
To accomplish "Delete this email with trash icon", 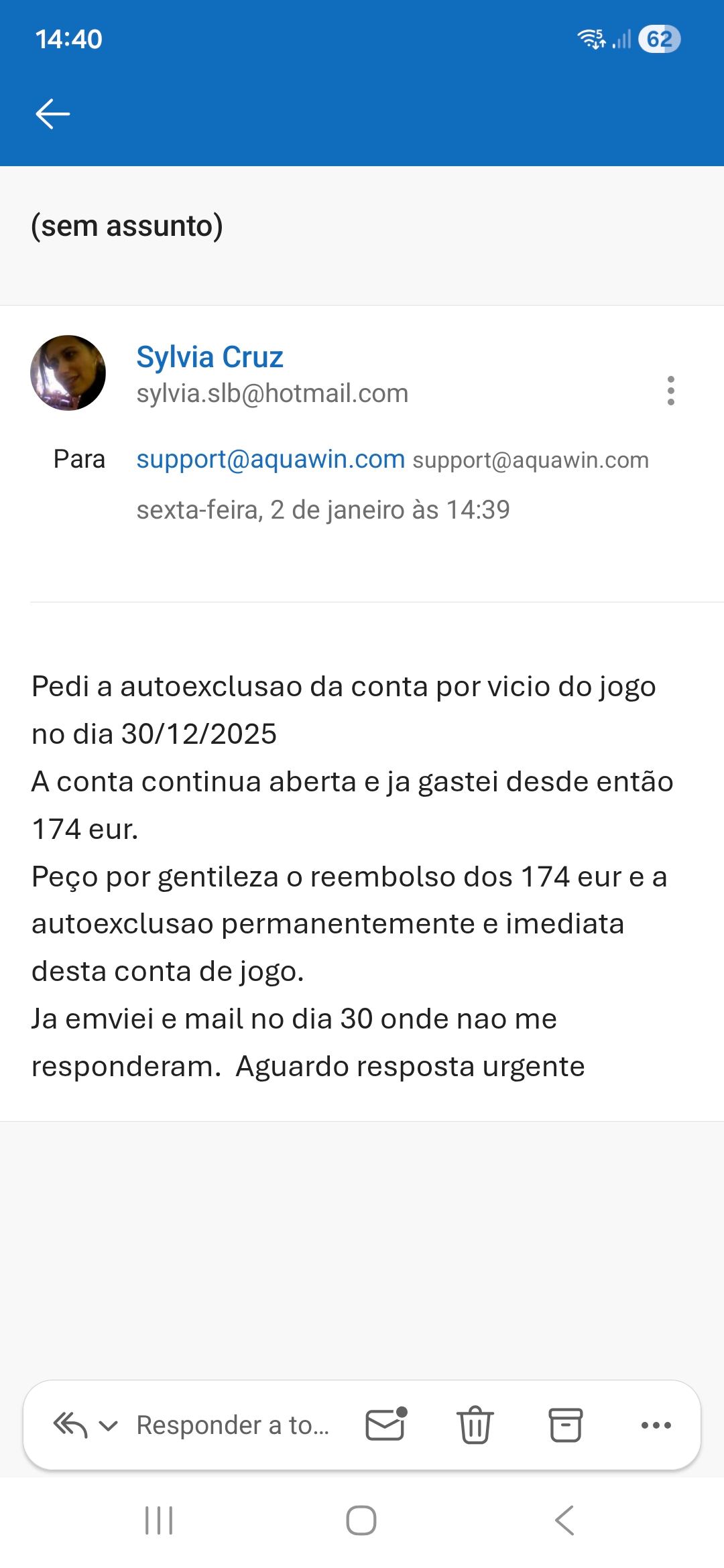I will click(475, 1425).
